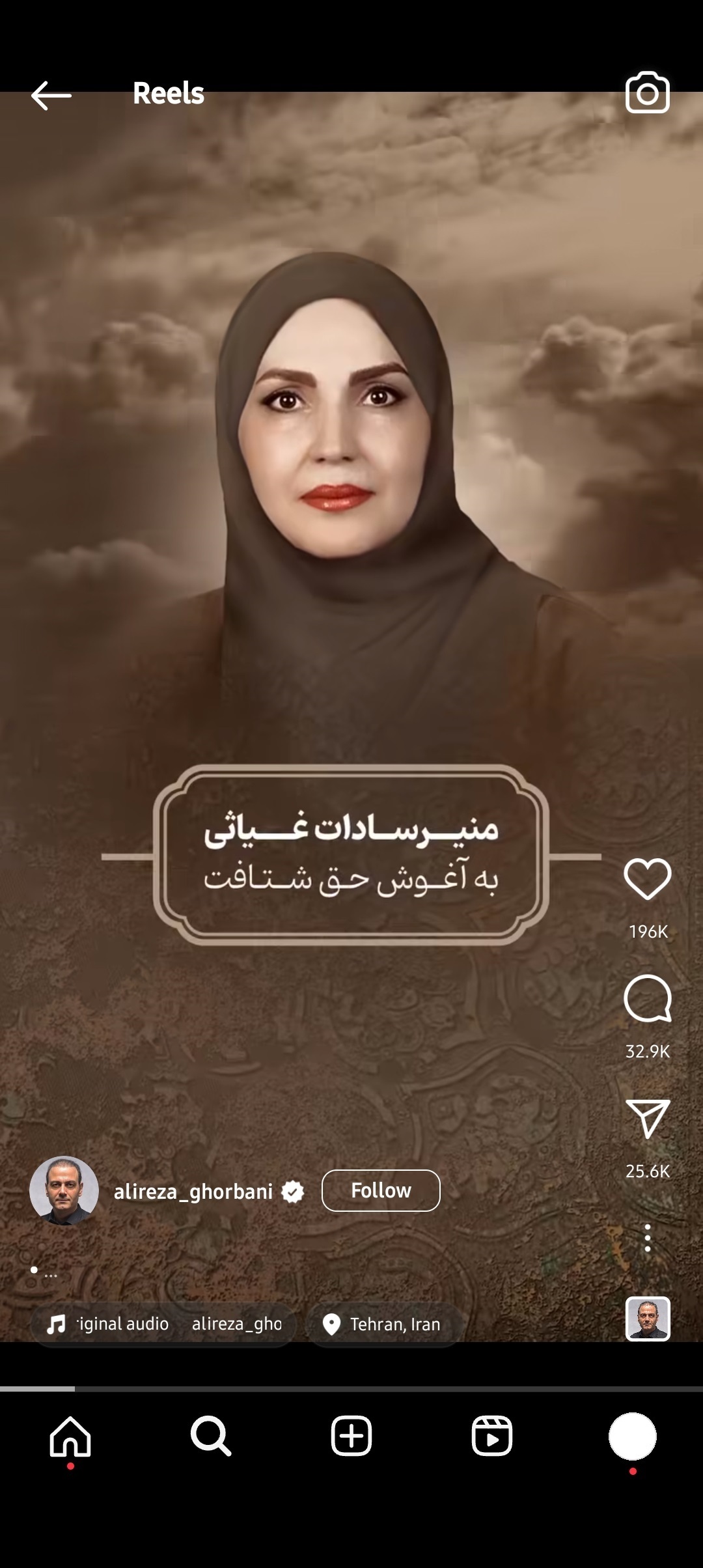Follow alireza_ghorbani

click(381, 1189)
